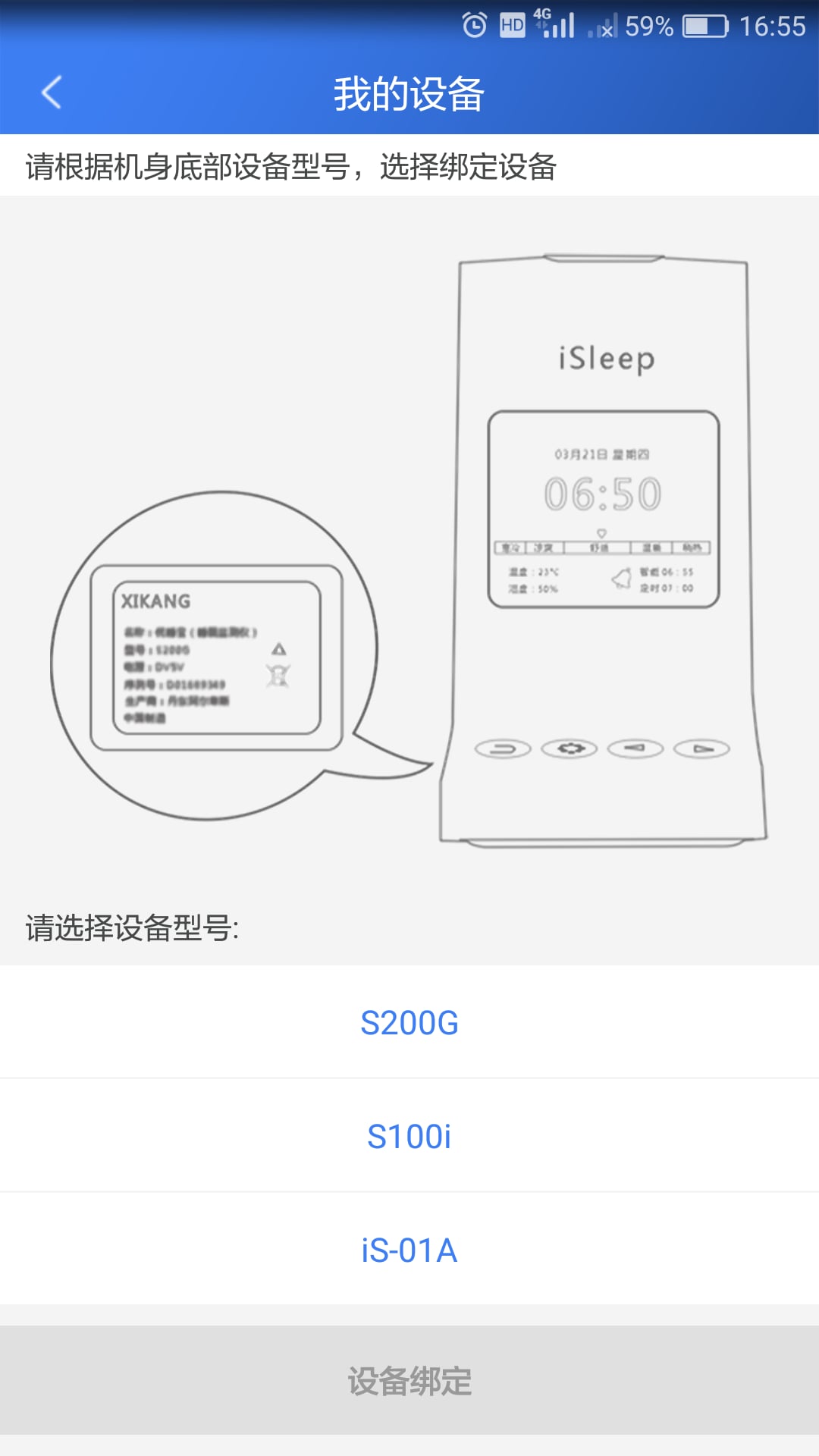Viewport: 819px width, 1456px height.
Task: Pick the iS-01A device model
Action: tap(409, 1250)
